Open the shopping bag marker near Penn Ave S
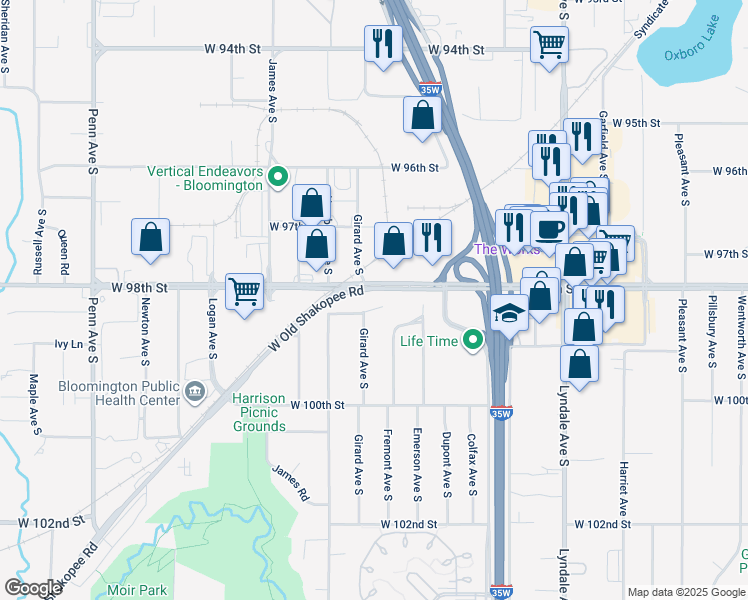Image resolution: width=748 pixels, height=600 pixels. coord(150,238)
